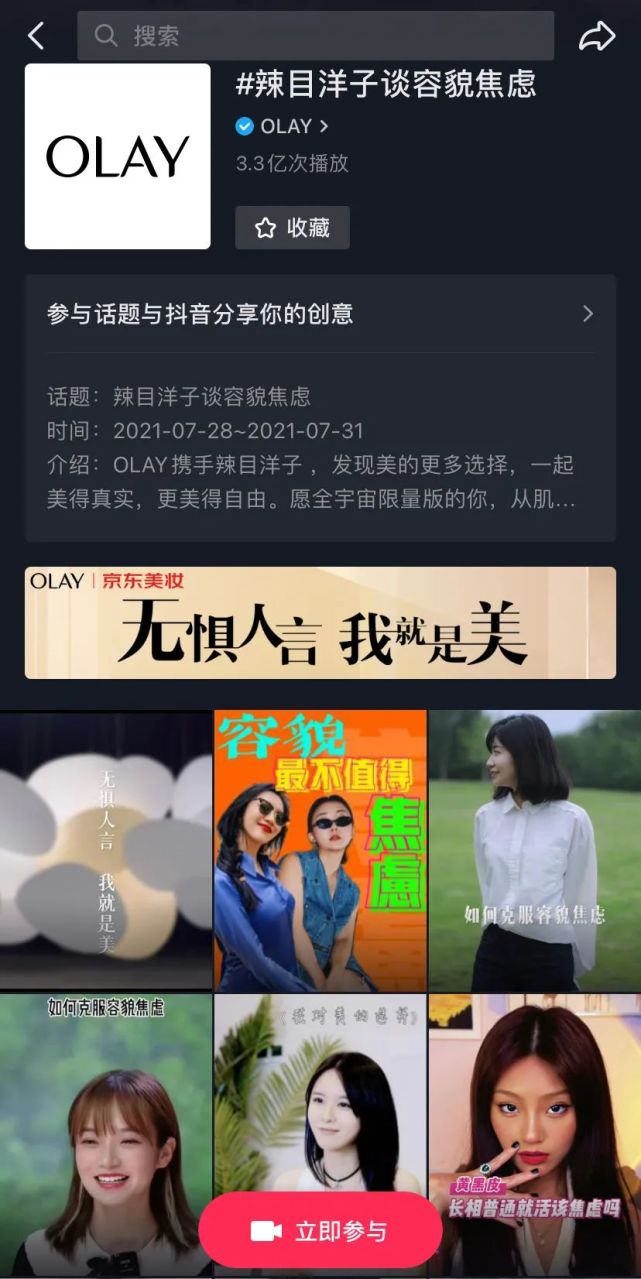
Task: Open the orange 容貌最不值得焦虑 video
Action: coord(321,851)
